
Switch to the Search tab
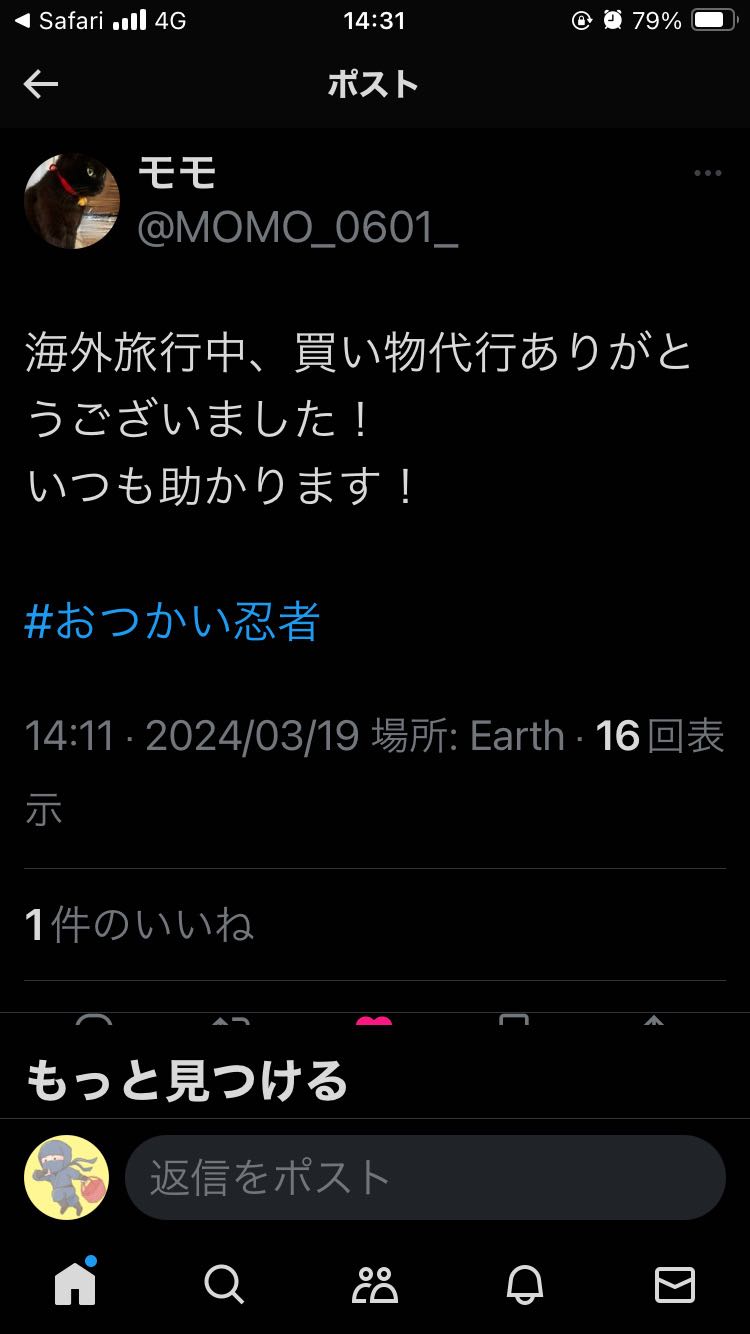[x=224, y=1284]
